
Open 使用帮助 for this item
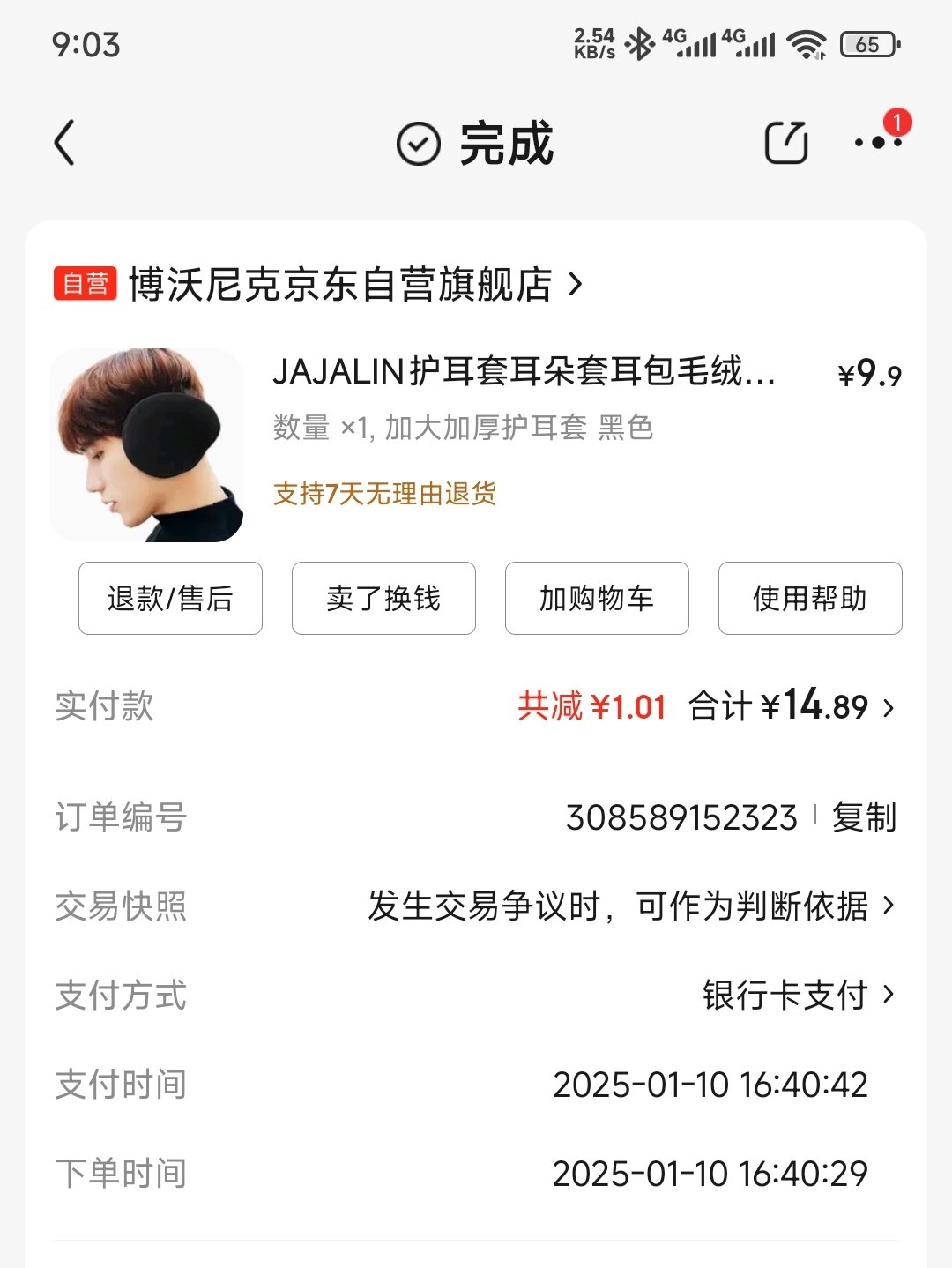(x=810, y=599)
